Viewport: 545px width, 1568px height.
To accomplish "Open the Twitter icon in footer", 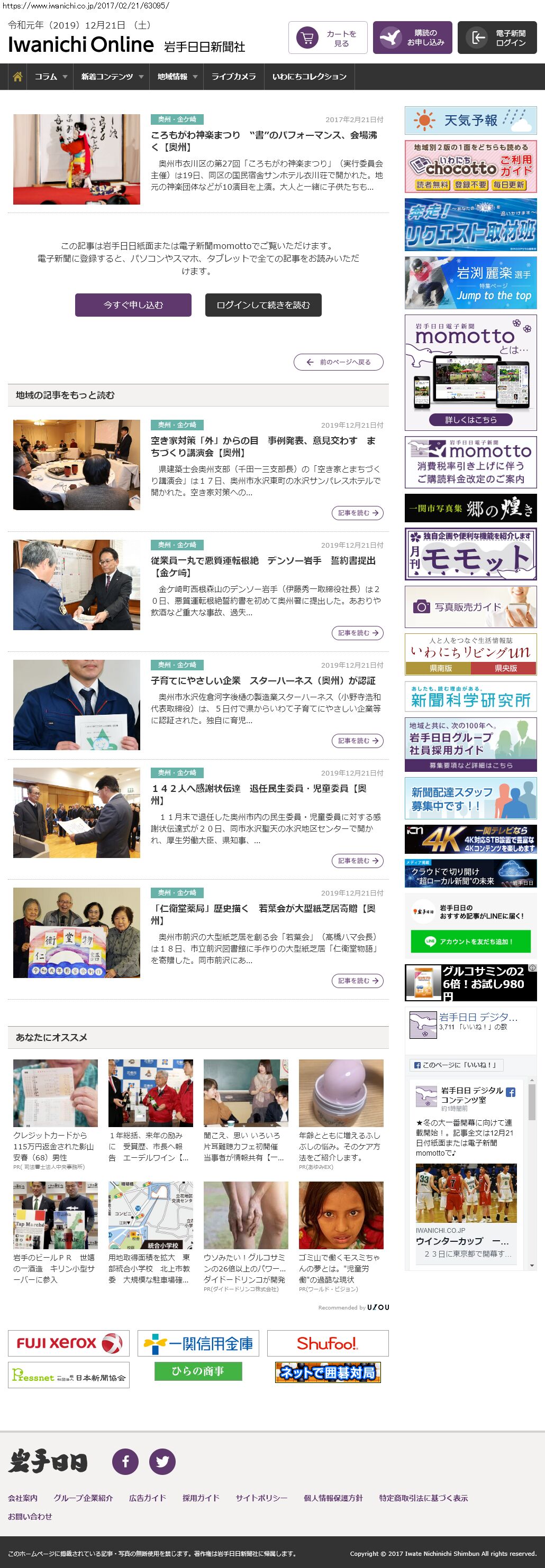I will tap(162, 1462).
